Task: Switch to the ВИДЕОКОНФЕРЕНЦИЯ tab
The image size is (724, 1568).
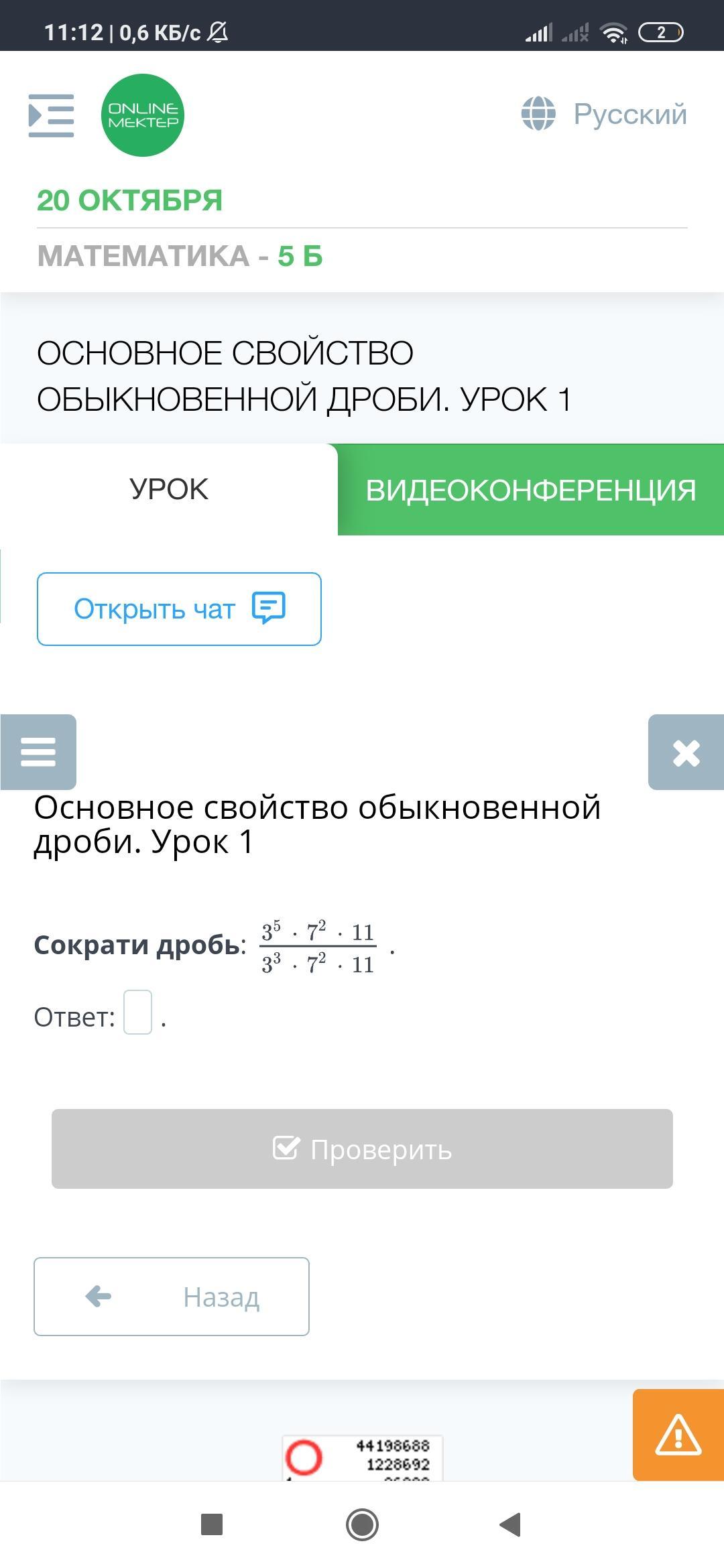Action: [x=531, y=490]
